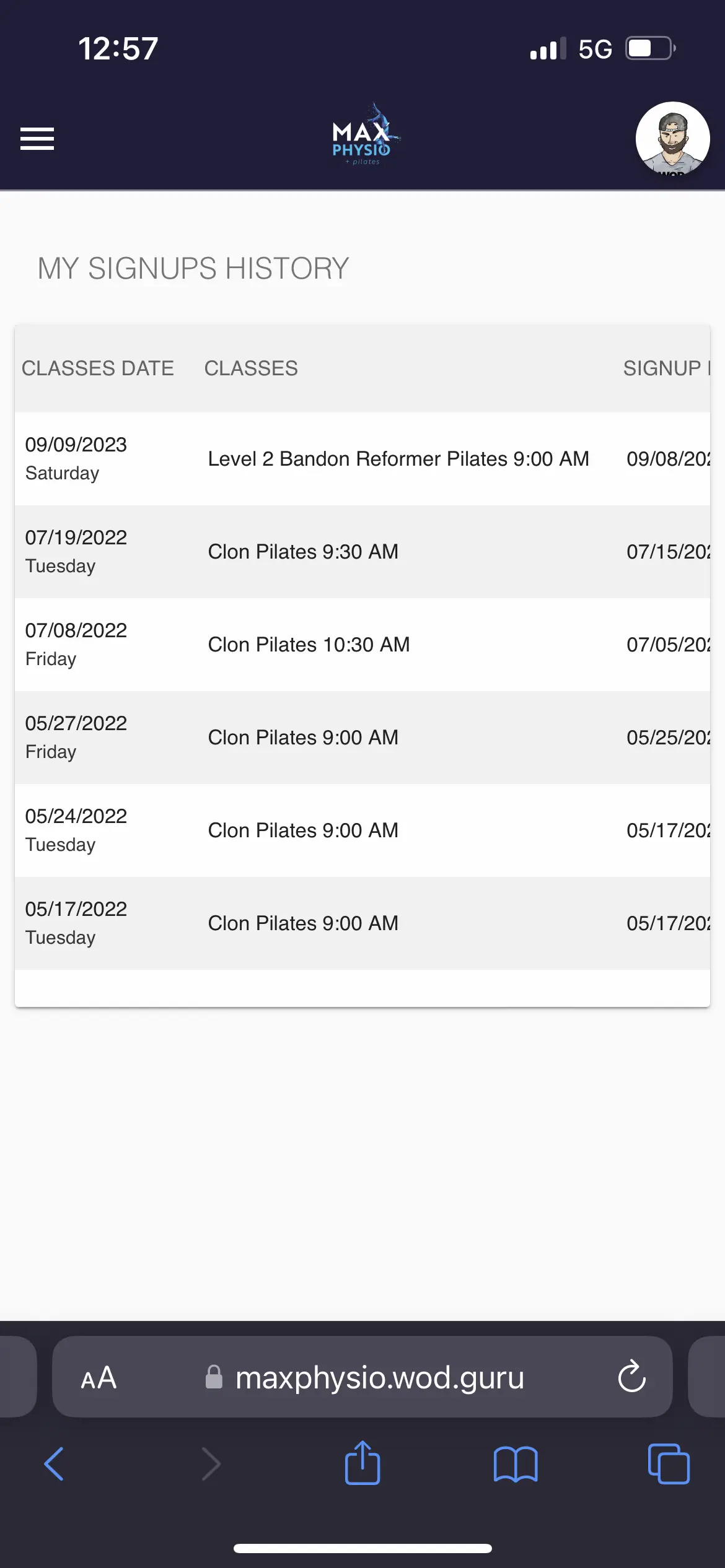Show open tabs
The height and width of the screenshot is (1568, 725).
pyautogui.click(x=669, y=1464)
